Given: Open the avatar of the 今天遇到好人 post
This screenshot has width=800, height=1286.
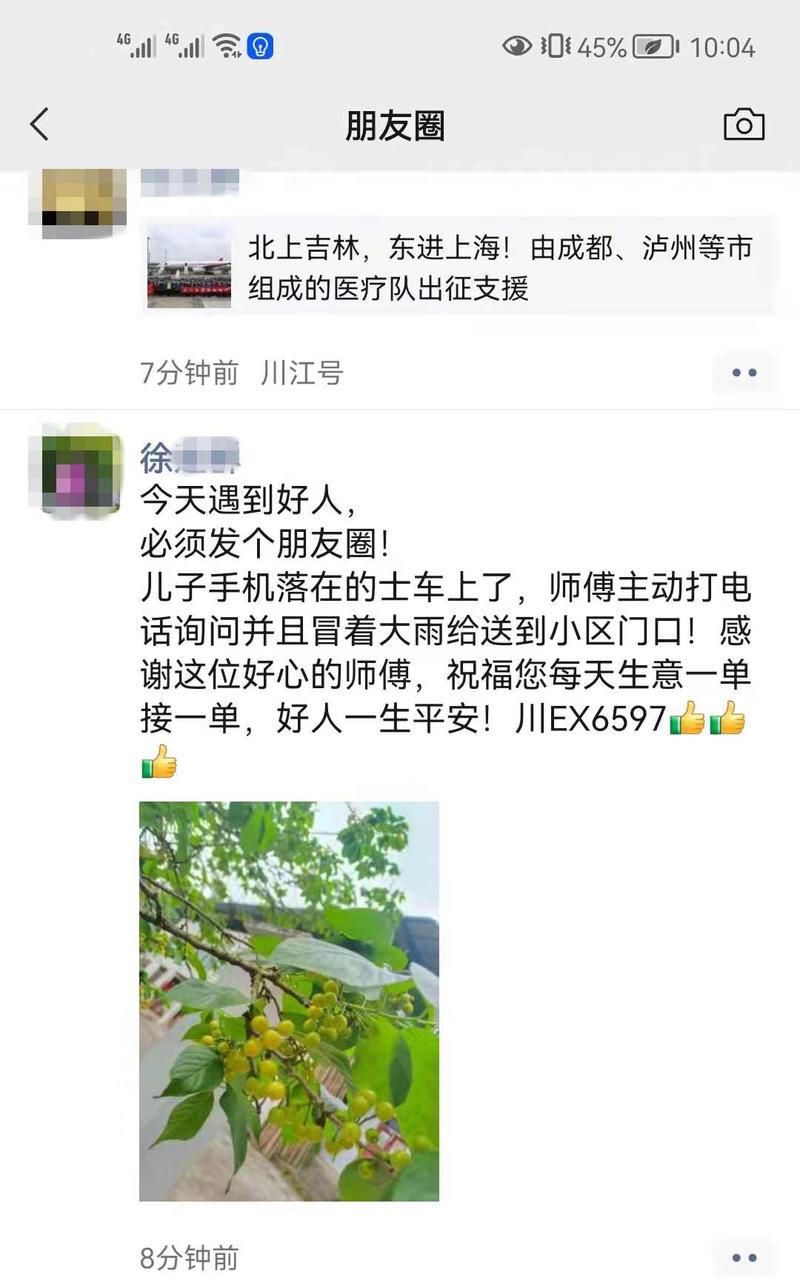Looking at the screenshot, I should tap(82, 468).
